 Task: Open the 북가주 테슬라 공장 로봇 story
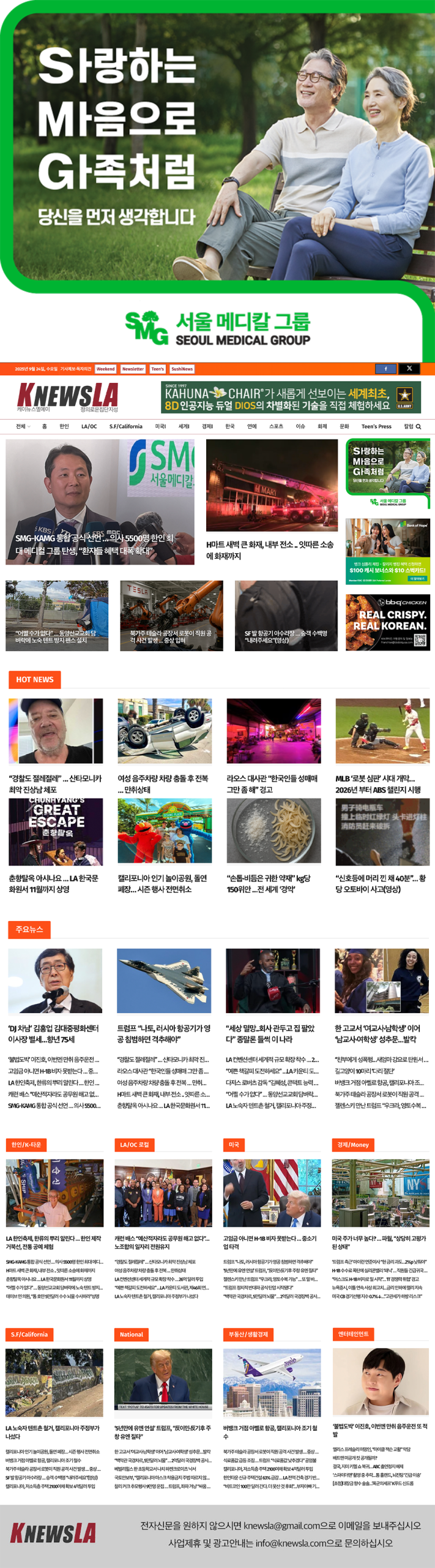pos(171,636)
